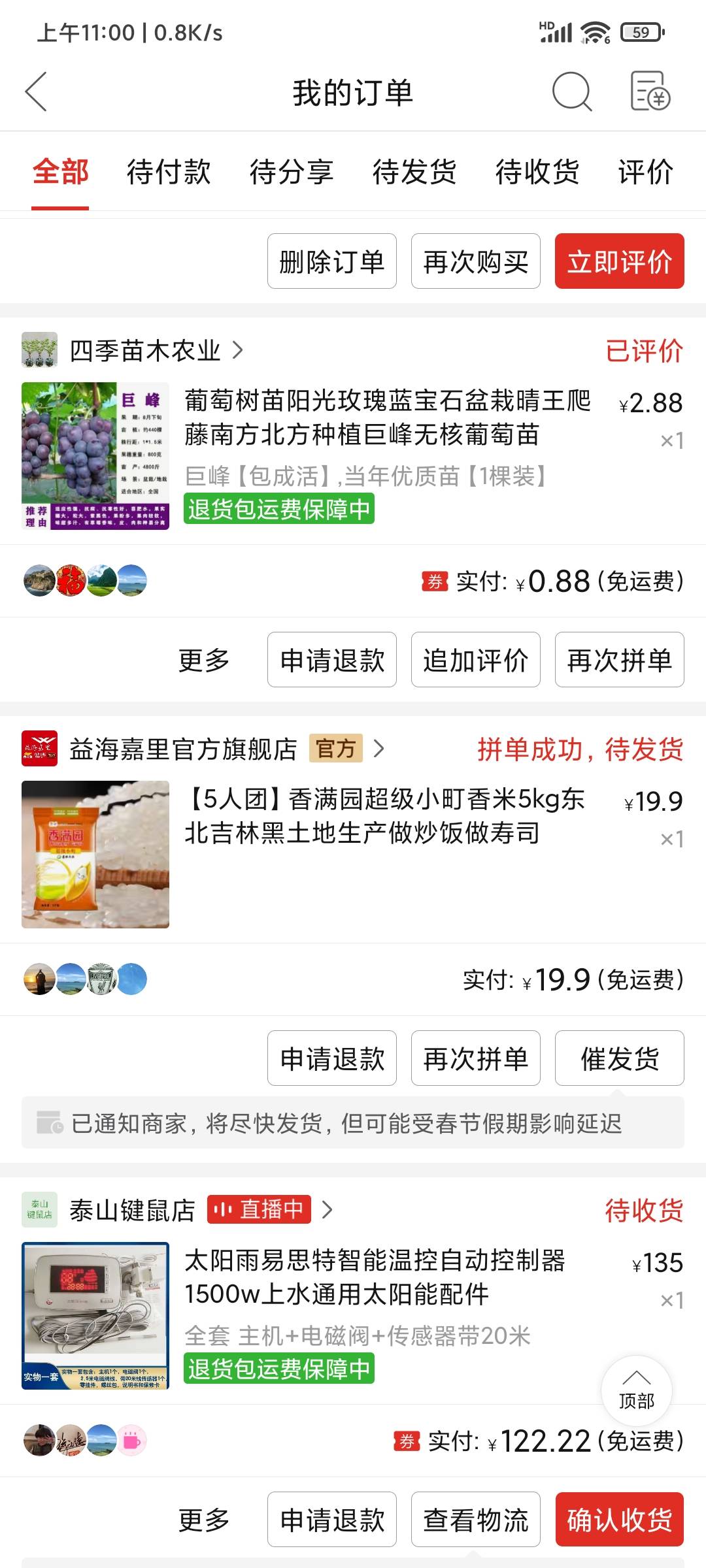Go back from My Orders page
Screen dimensions: 706x1568
tap(37, 92)
